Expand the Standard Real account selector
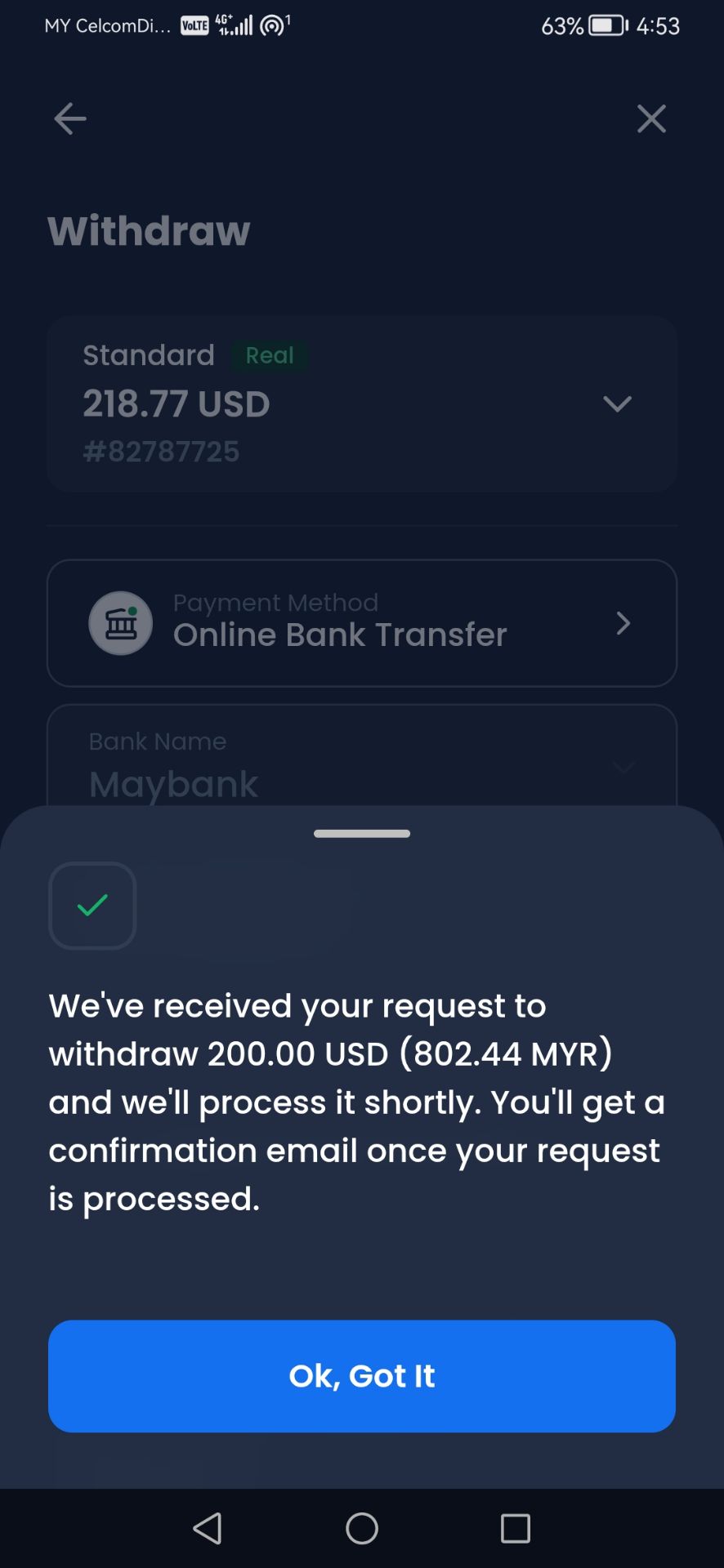 [x=361, y=403]
